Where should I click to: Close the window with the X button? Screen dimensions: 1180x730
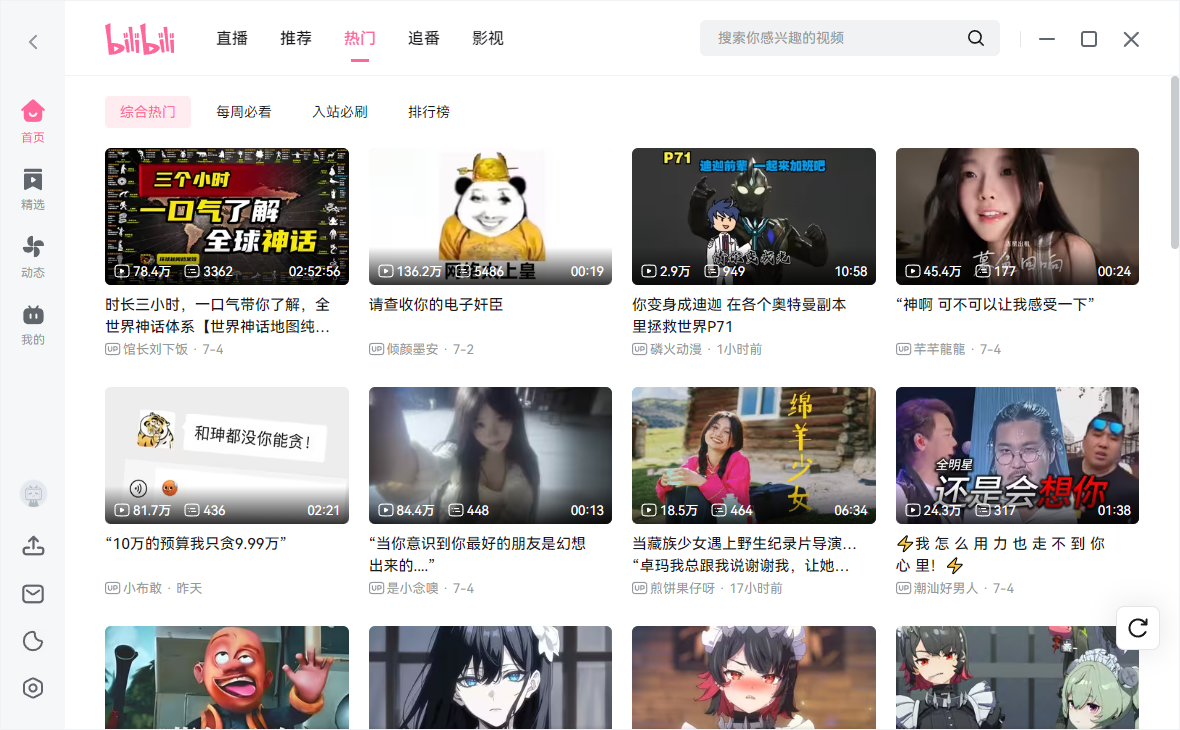click(1131, 39)
